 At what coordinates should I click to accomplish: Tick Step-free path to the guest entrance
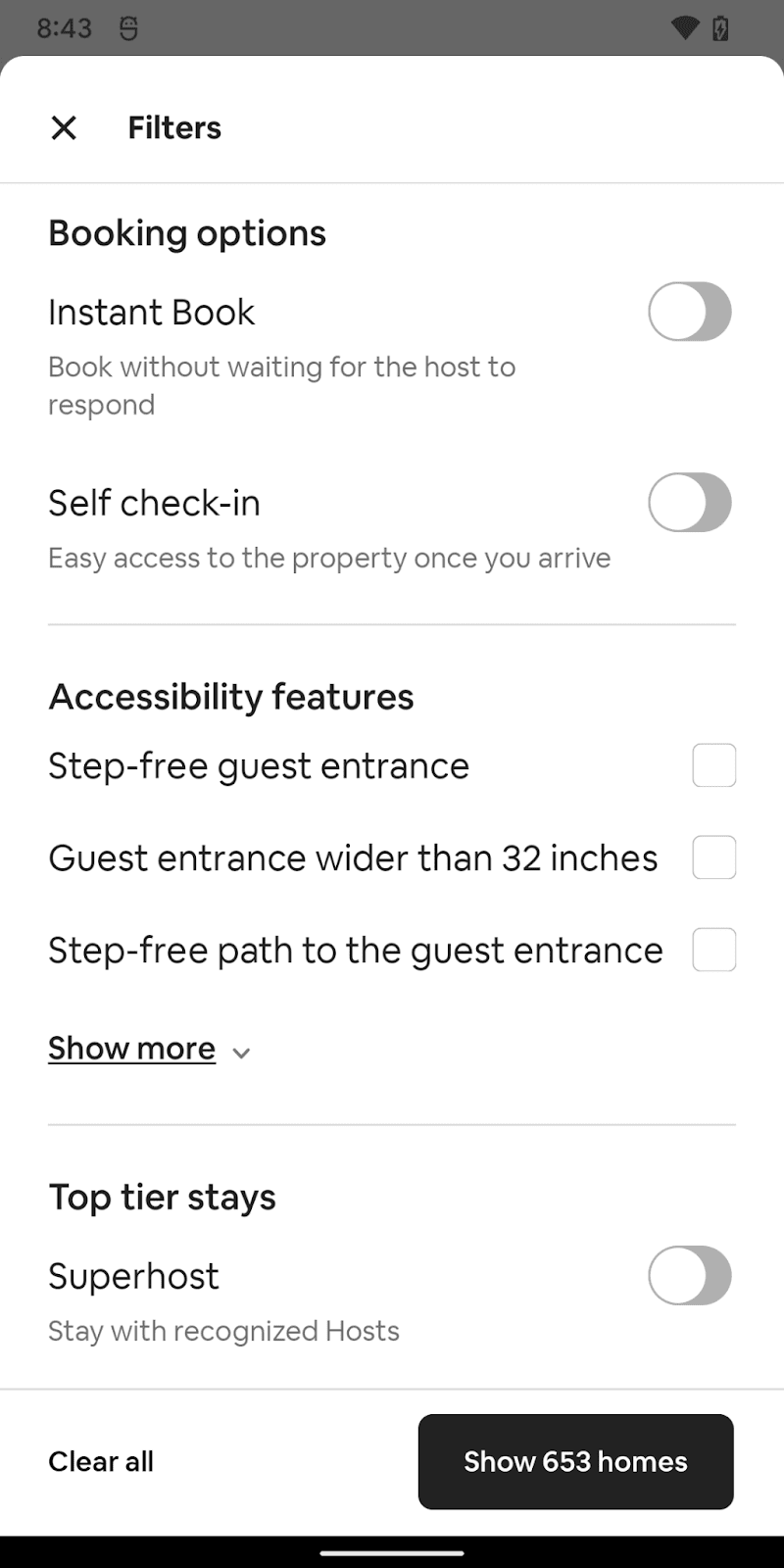coord(713,950)
